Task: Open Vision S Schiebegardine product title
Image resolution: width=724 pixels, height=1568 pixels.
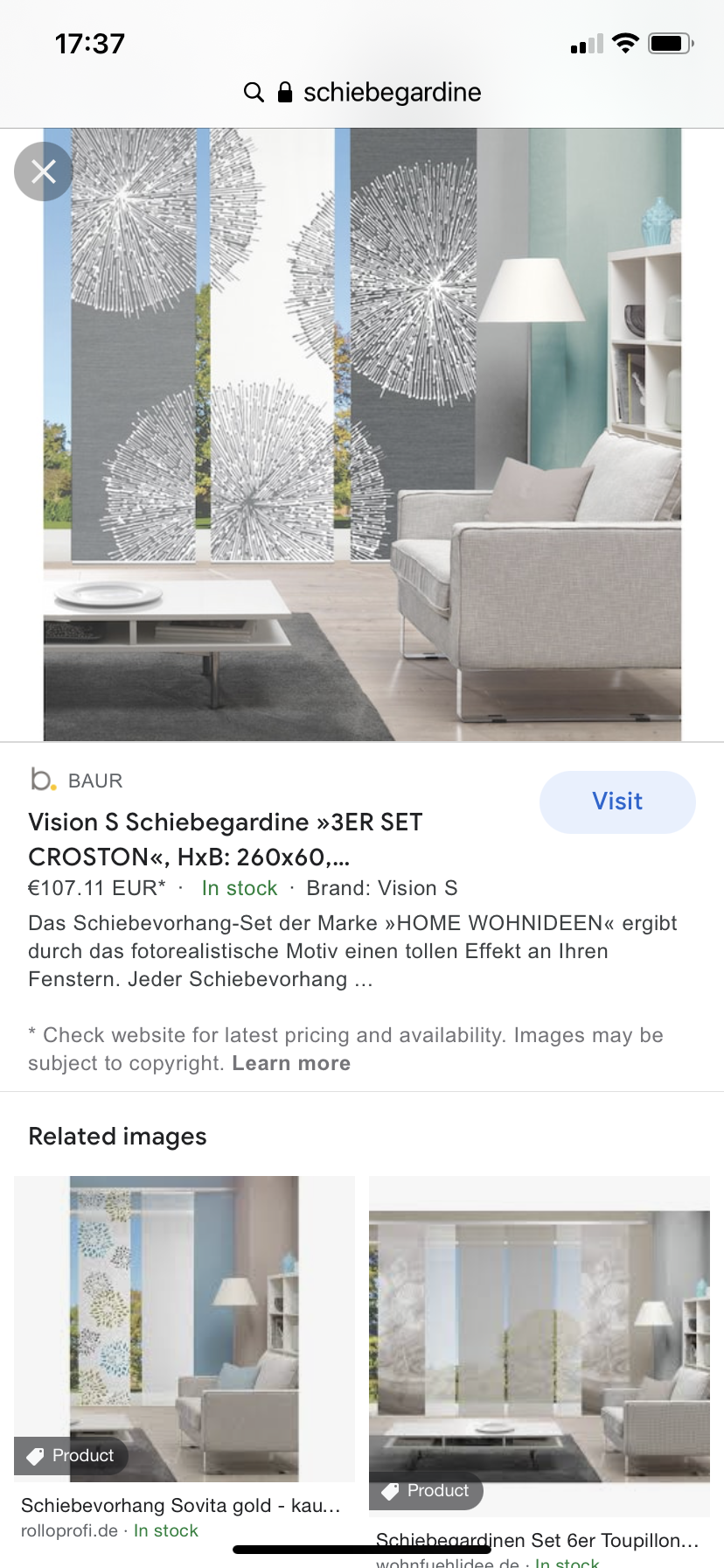Action: click(226, 838)
